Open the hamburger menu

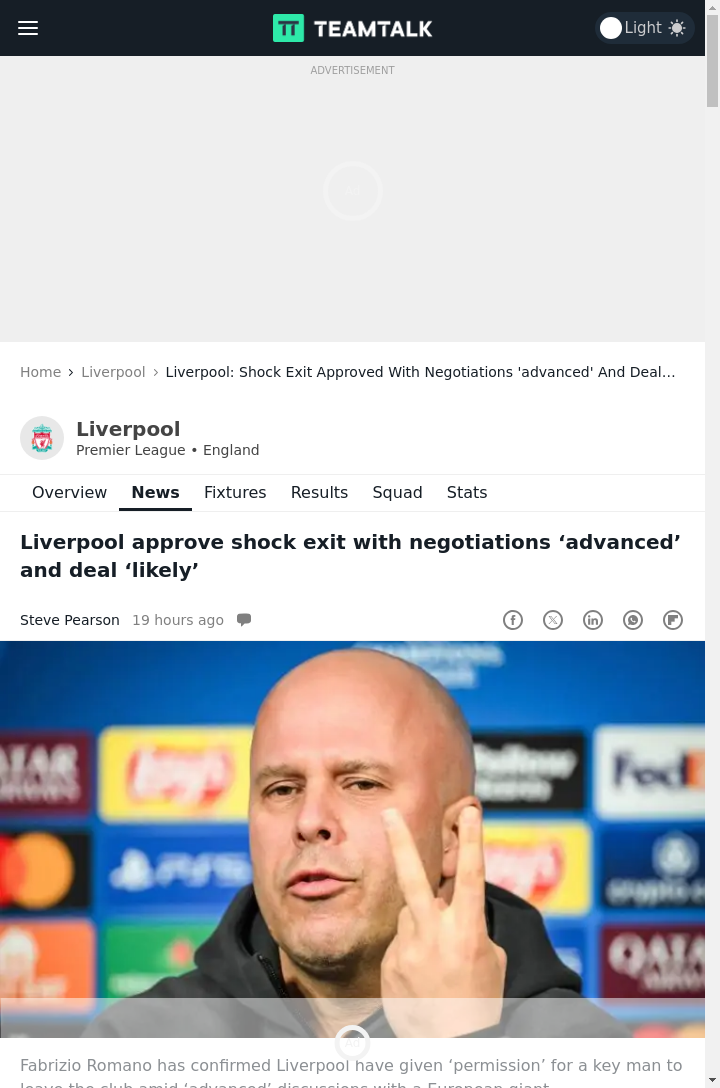click(x=28, y=28)
